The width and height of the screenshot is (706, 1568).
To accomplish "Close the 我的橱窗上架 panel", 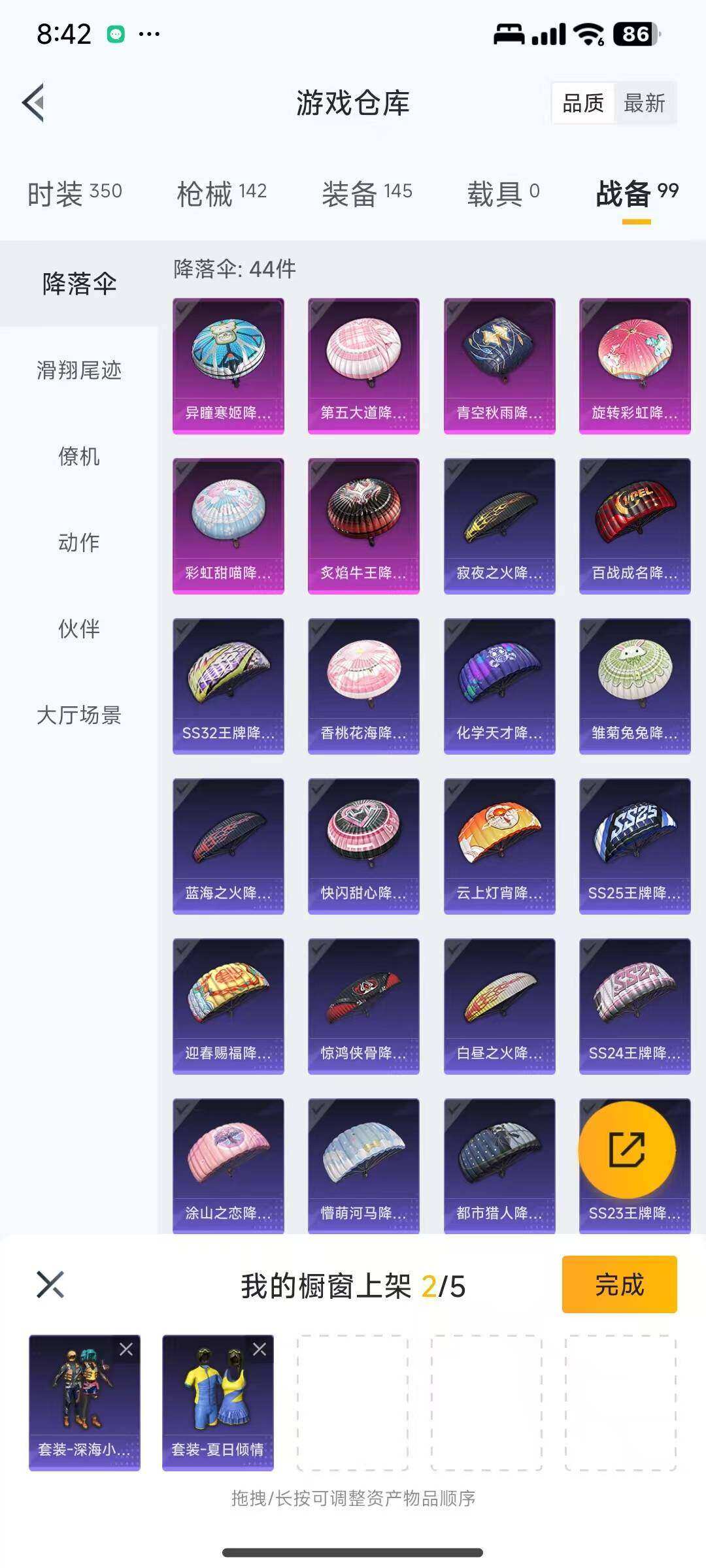I will (50, 1284).
